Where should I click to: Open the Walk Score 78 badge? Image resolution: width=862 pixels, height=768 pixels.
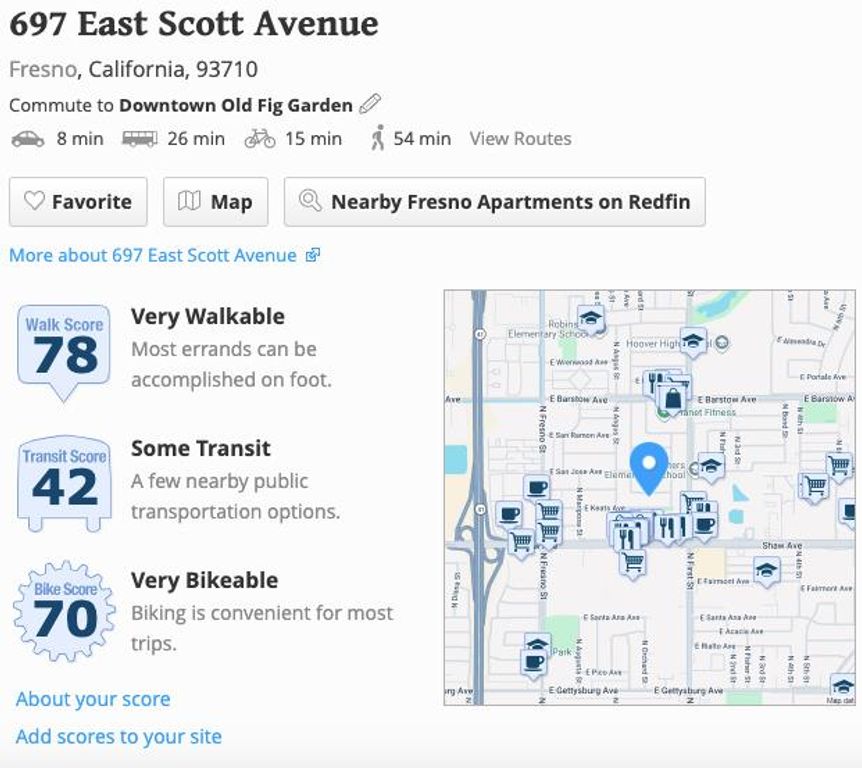point(64,348)
